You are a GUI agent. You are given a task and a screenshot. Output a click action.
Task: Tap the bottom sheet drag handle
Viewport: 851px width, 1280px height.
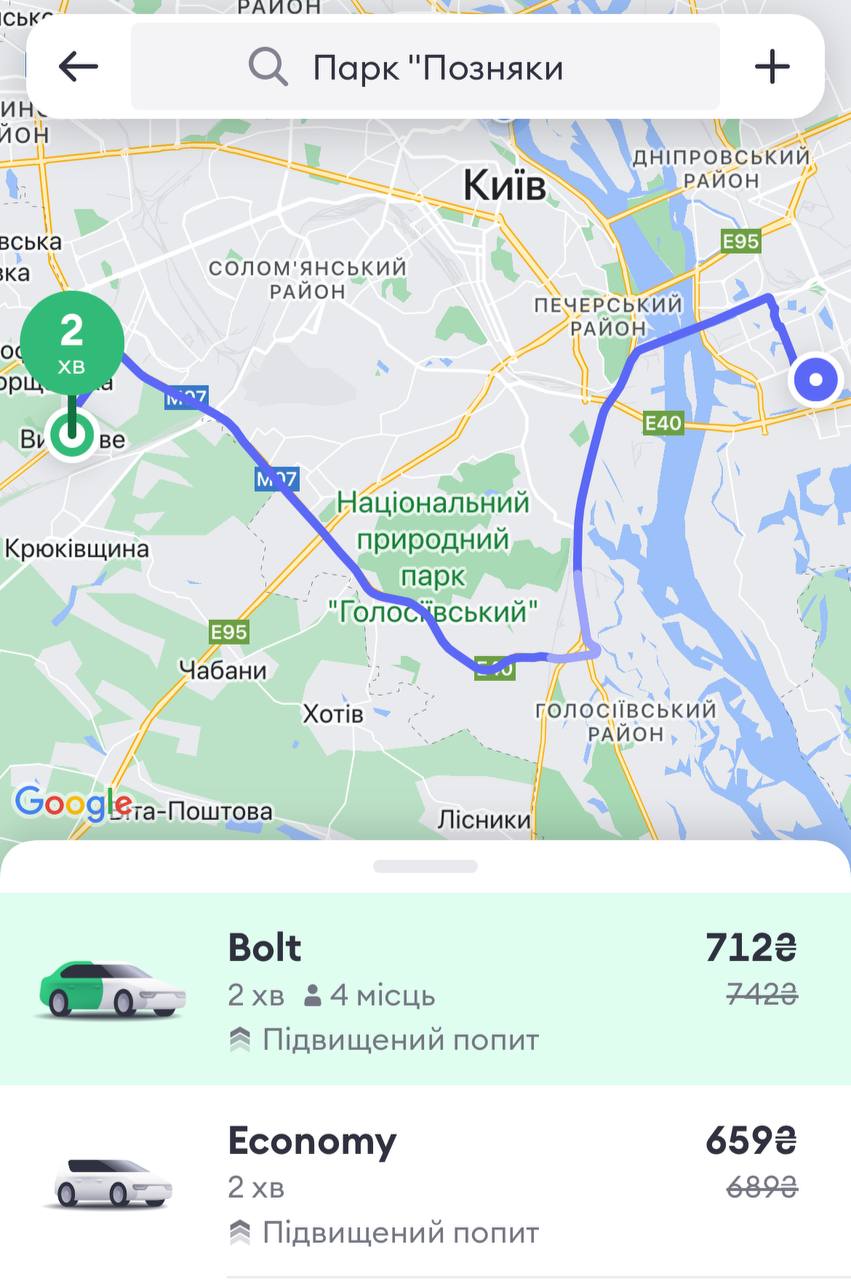(x=425, y=866)
